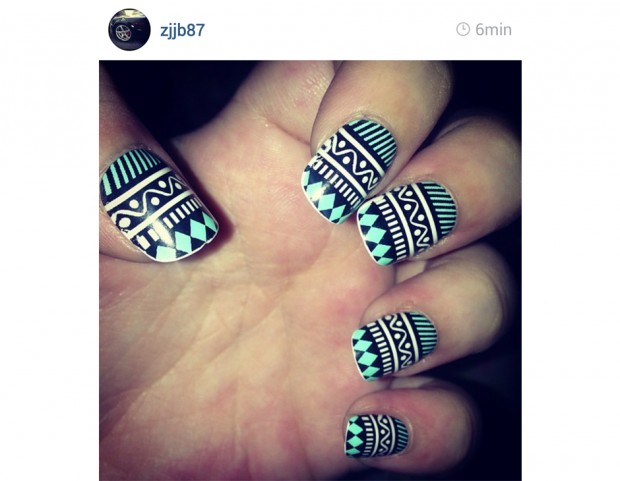
Task: Open the nail art photo post
Action: click(x=310, y=270)
